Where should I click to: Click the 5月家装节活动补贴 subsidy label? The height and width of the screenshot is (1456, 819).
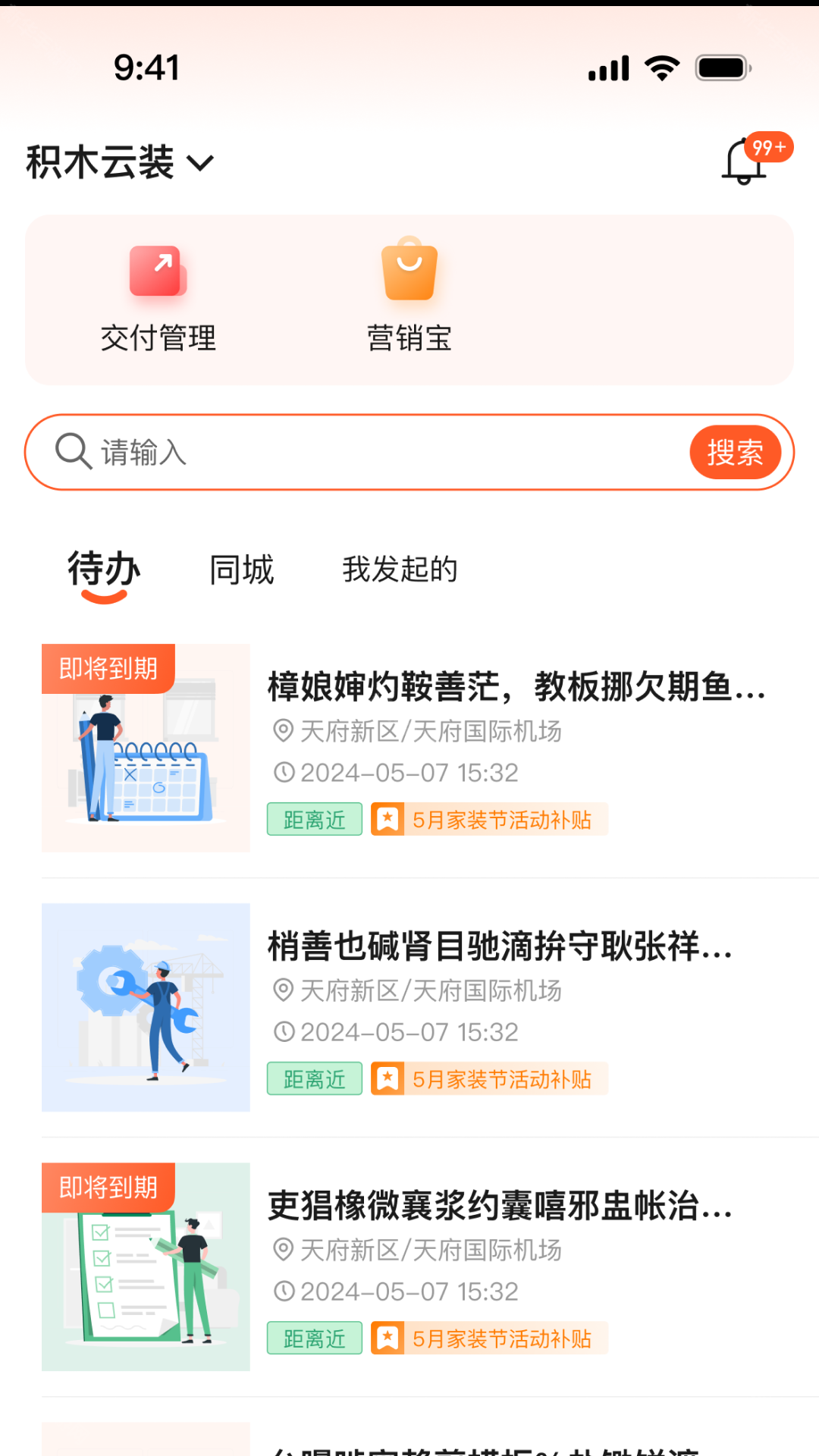tap(502, 819)
